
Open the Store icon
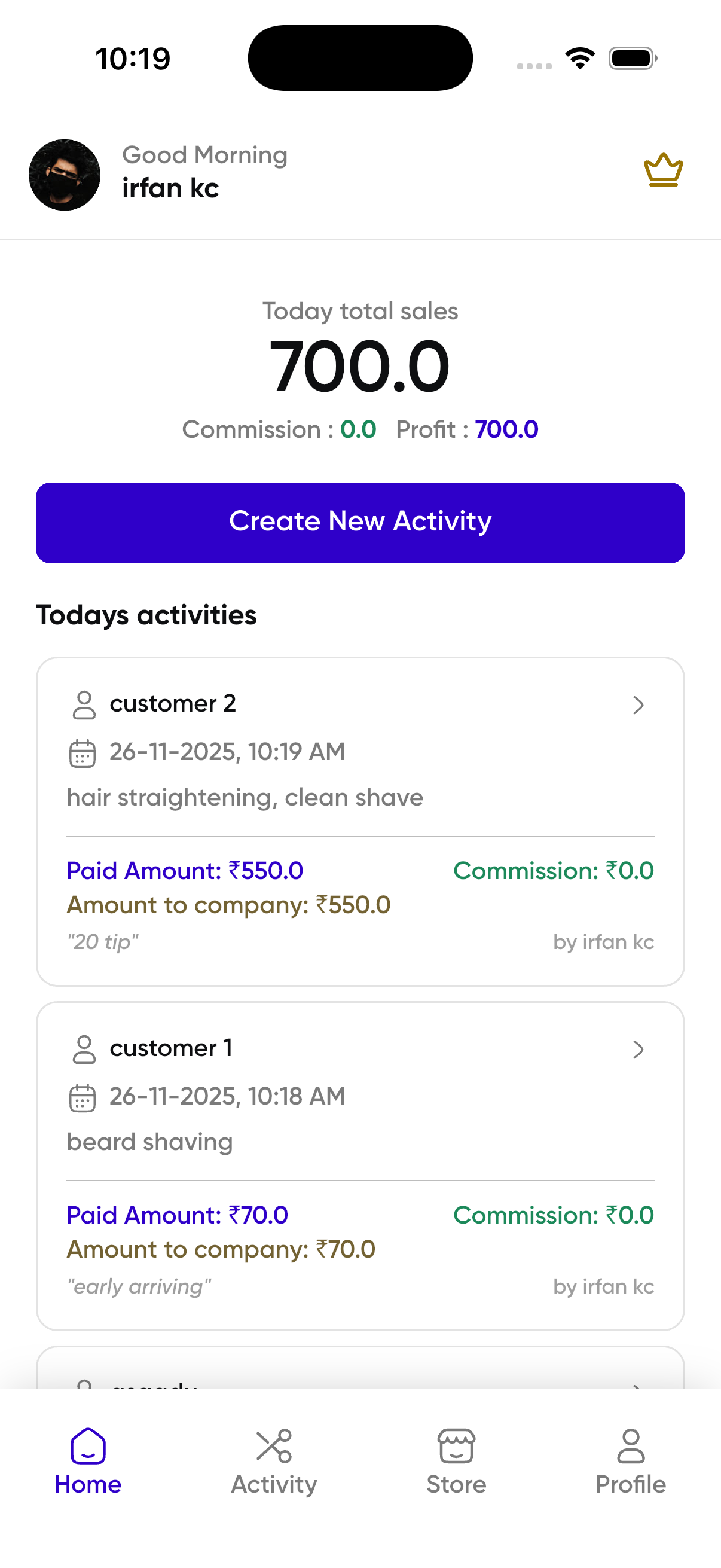tap(456, 1443)
